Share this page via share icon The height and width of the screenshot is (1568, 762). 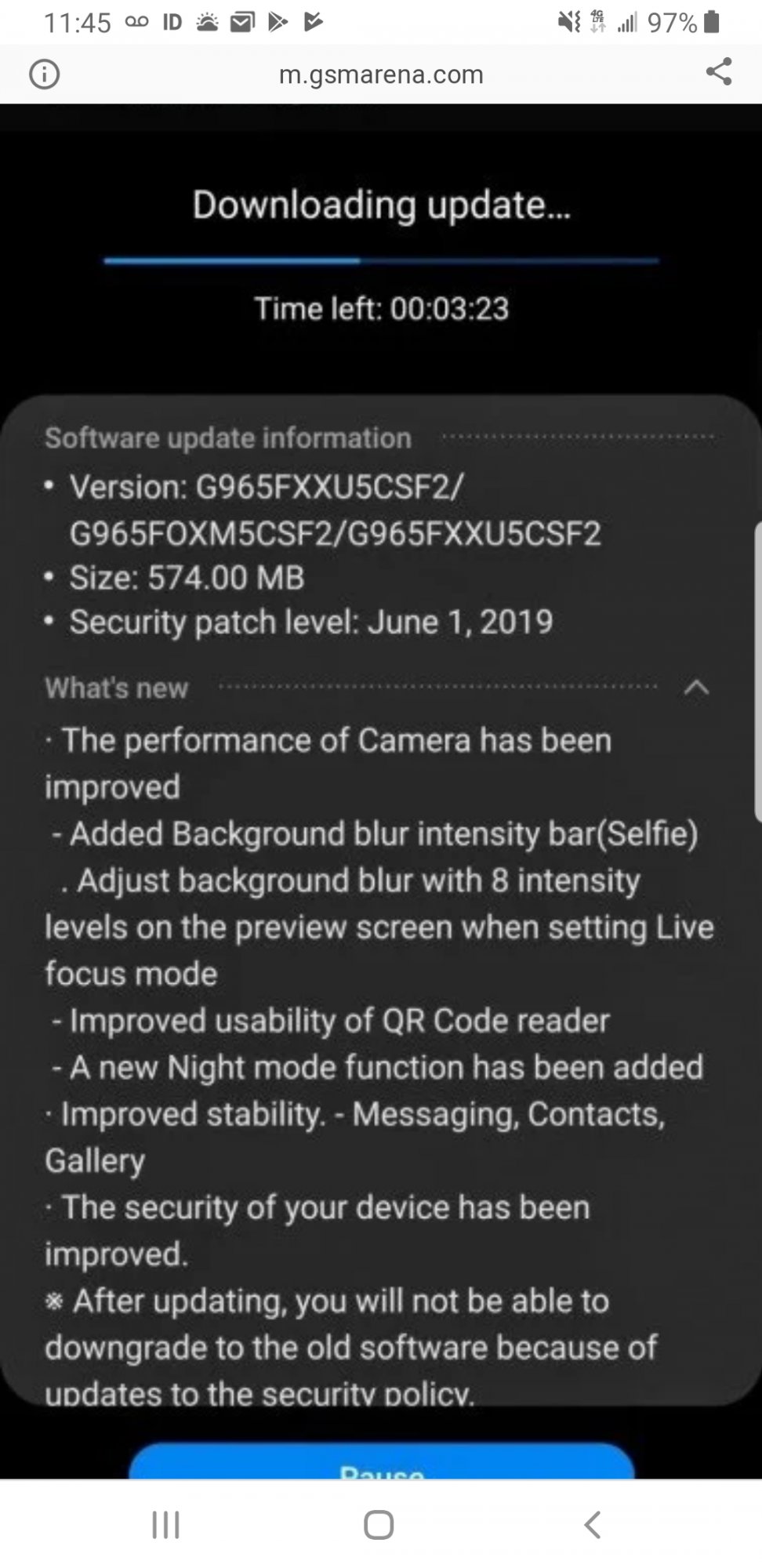tap(718, 71)
